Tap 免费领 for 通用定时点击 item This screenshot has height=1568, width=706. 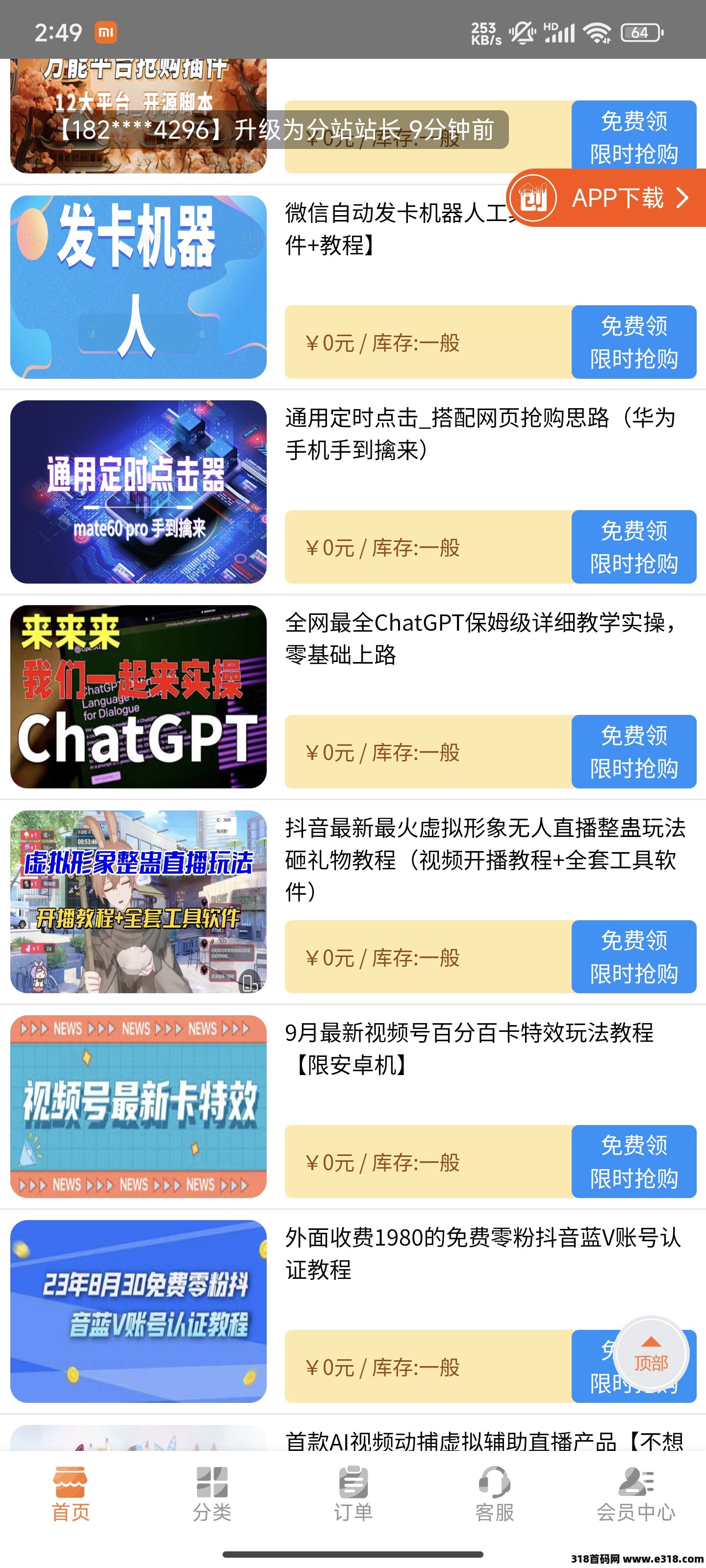633,547
